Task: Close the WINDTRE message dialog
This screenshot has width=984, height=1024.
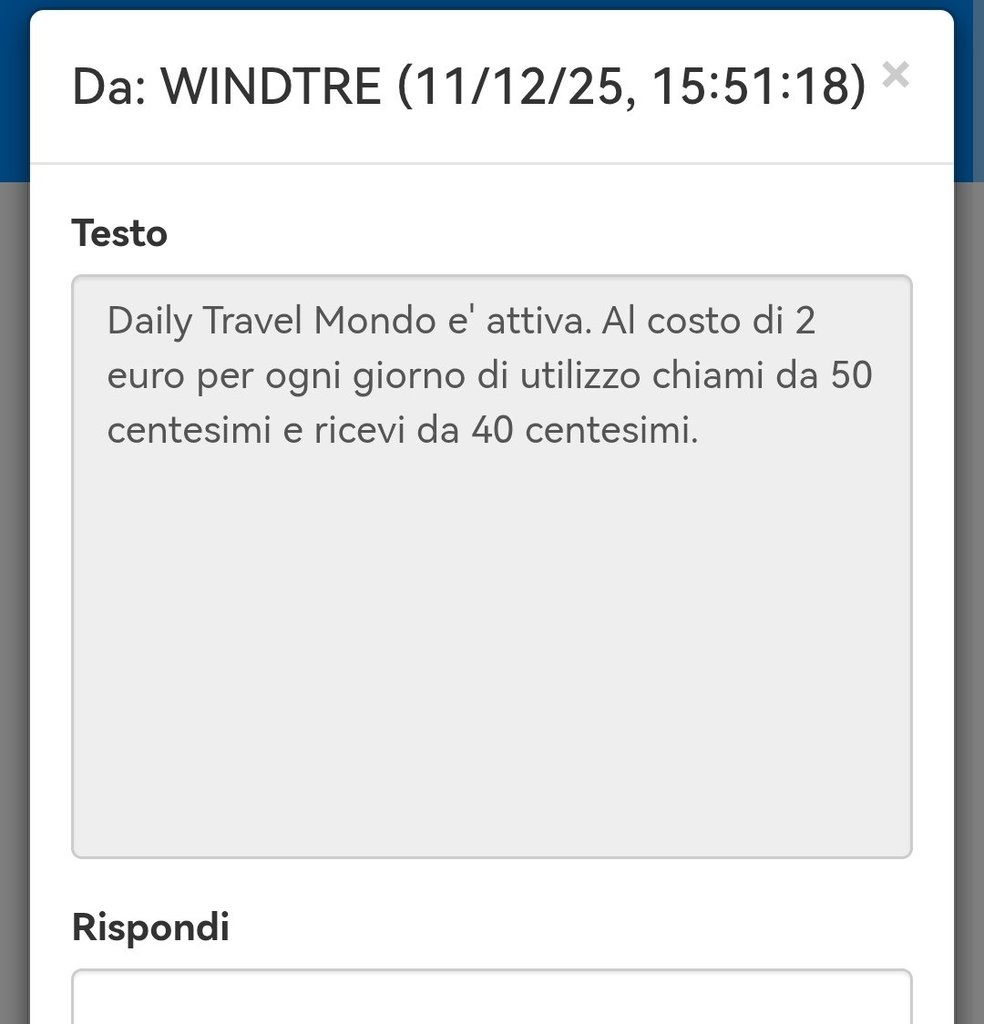Action: (896, 75)
